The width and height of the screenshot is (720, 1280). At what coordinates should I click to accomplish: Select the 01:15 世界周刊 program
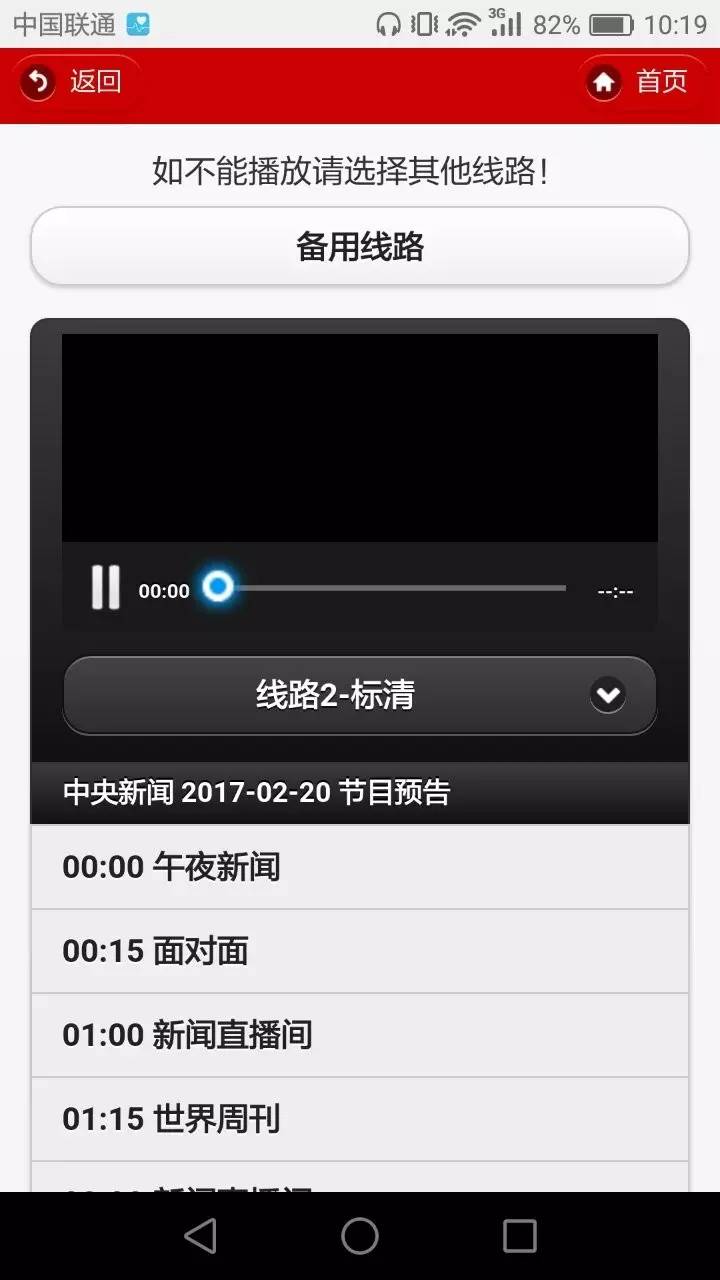click(360, 1118)
